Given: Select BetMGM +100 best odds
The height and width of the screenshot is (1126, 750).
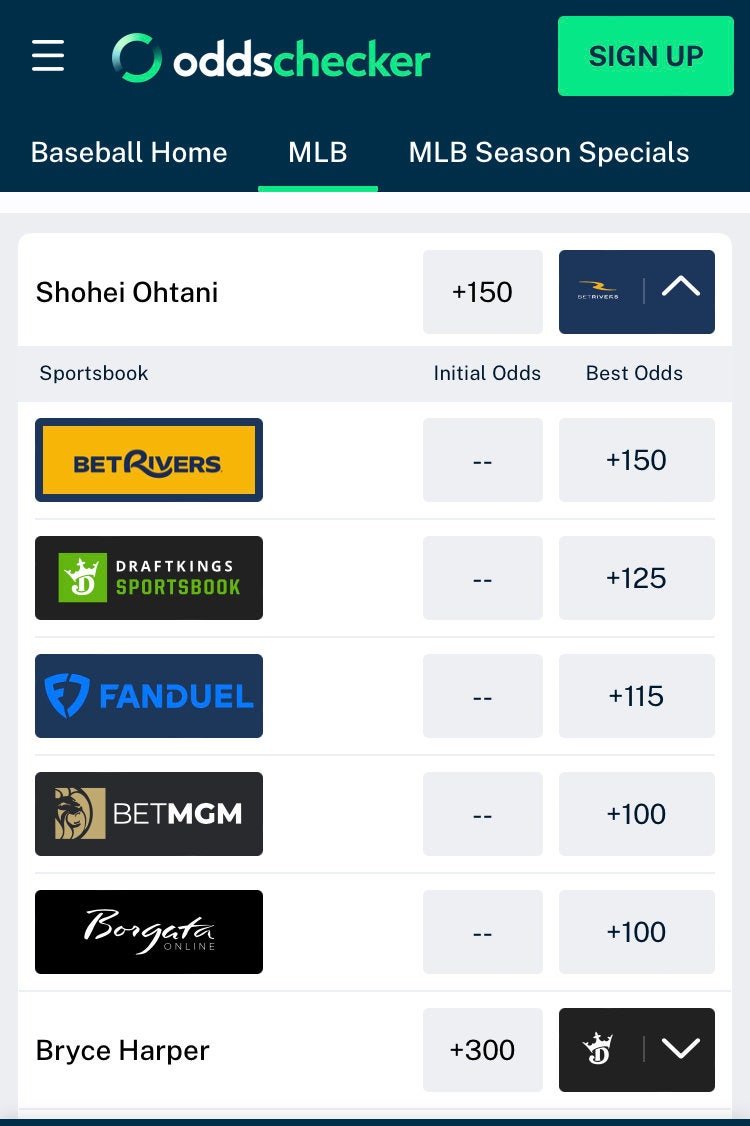Looking at the screenshot, I should point(636,814).
